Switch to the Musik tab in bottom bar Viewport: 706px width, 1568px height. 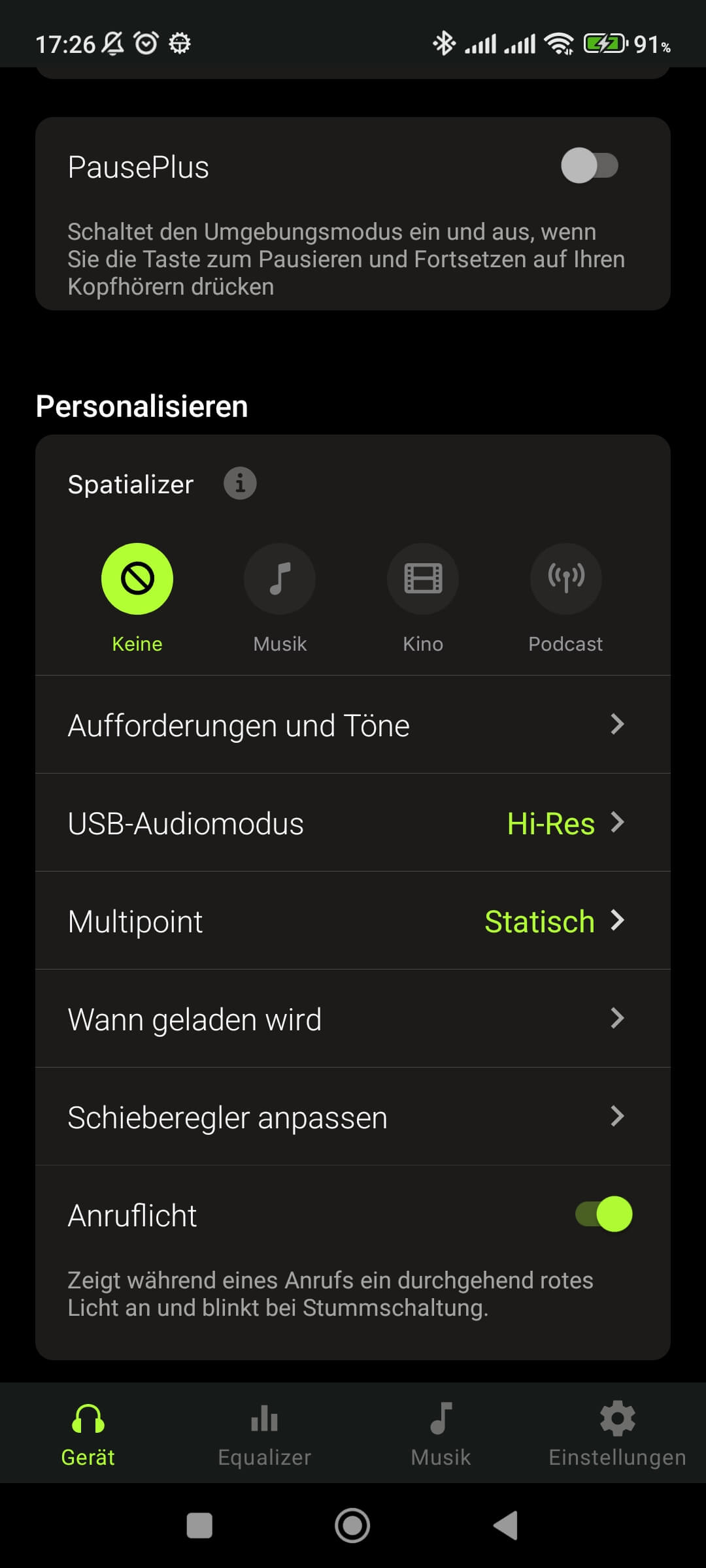coord(441,1432)
